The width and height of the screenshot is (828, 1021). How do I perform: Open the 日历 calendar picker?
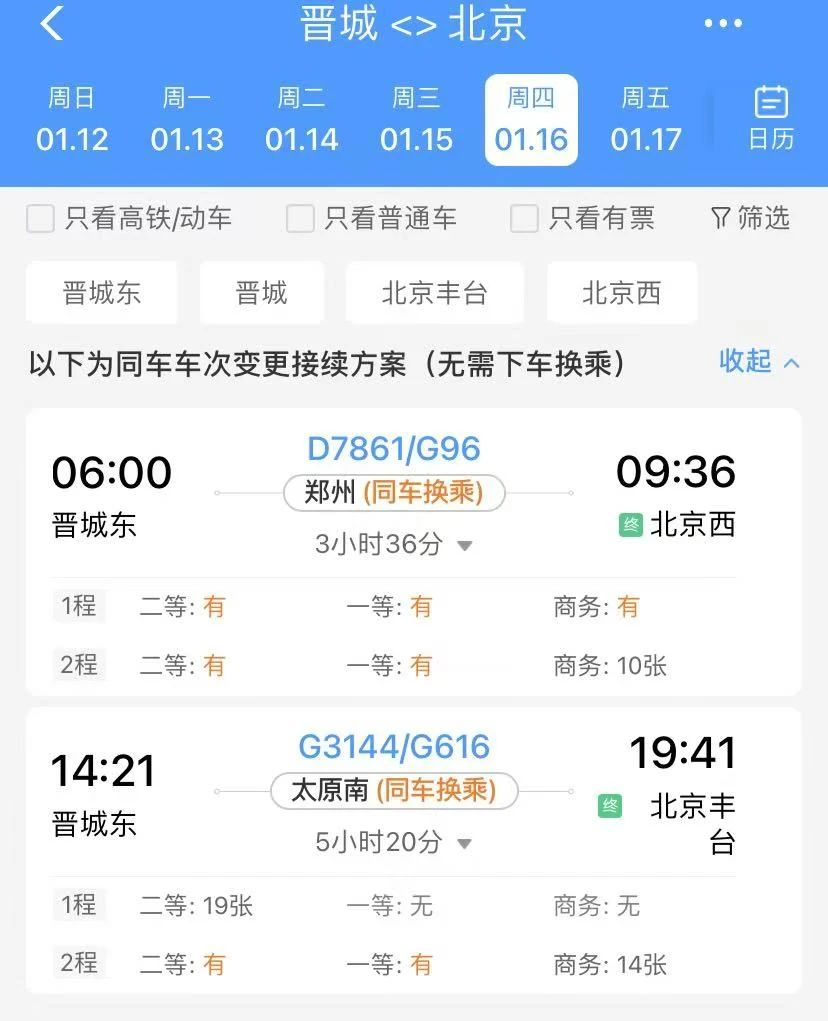(x=770, y=118)
